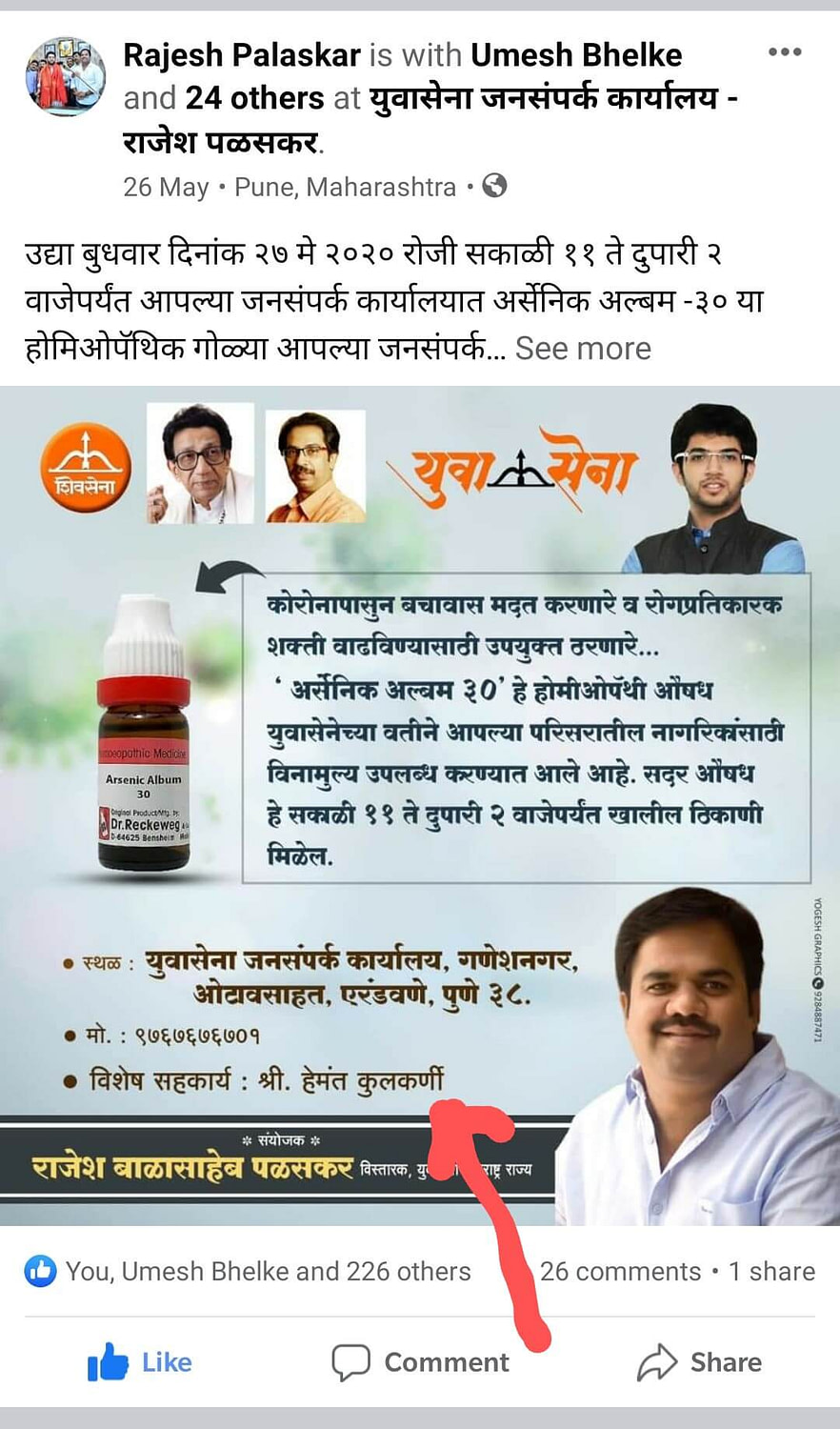Expand the caption with See more
840x1429 pixels.
pyautogui.click(x=583, y=349)
